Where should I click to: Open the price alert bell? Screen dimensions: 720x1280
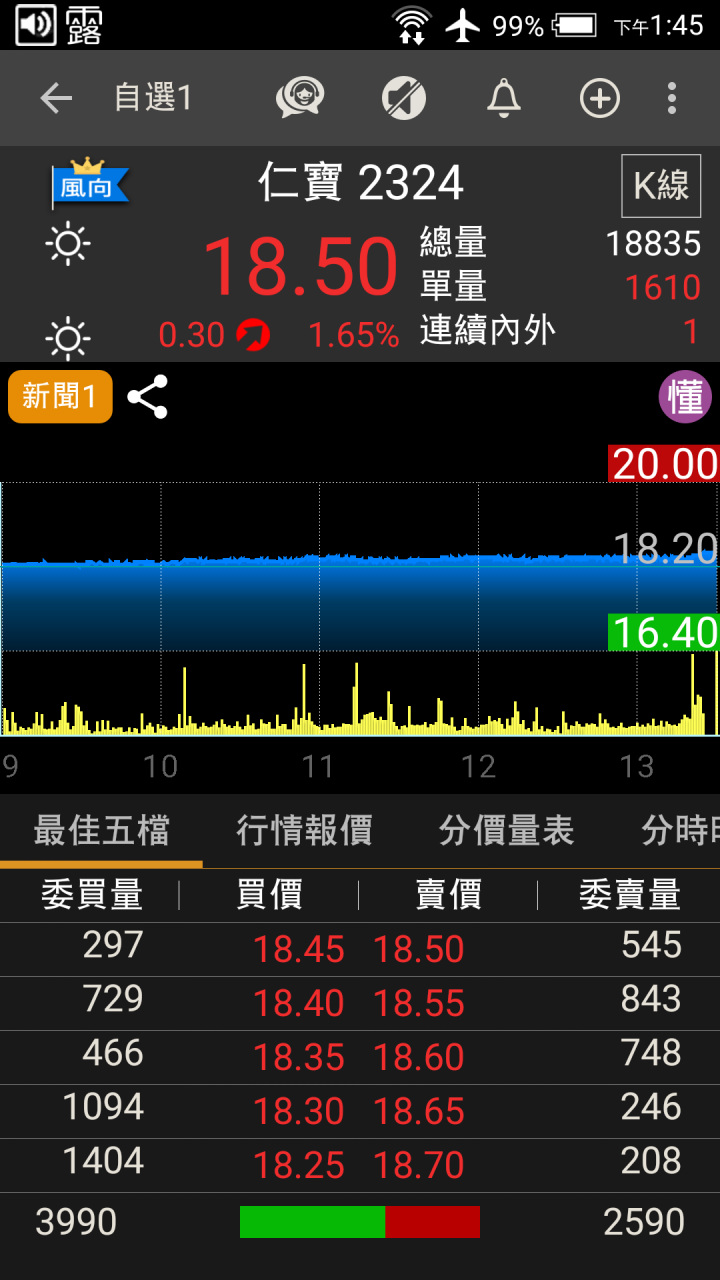pos(504,98)
